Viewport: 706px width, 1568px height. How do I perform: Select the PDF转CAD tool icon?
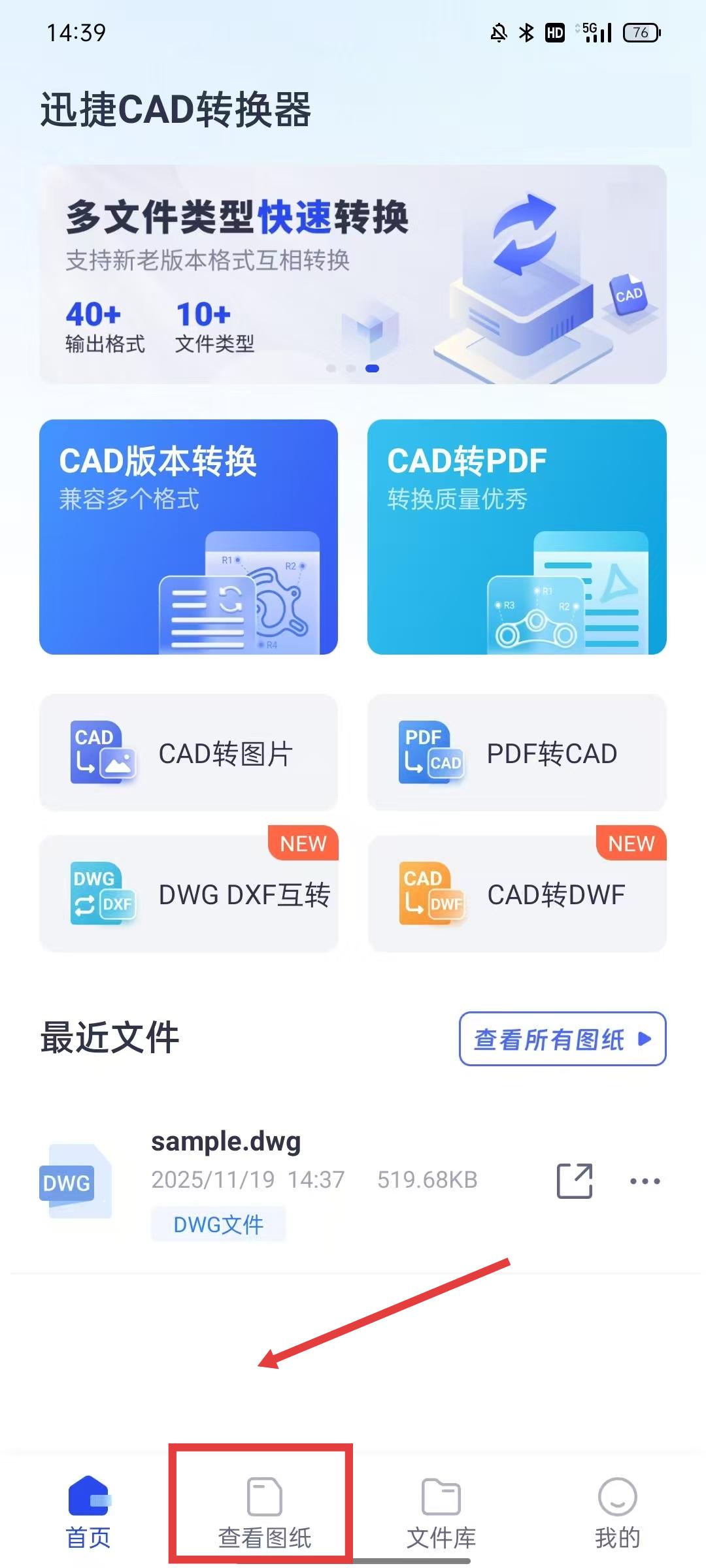[431, 753]
